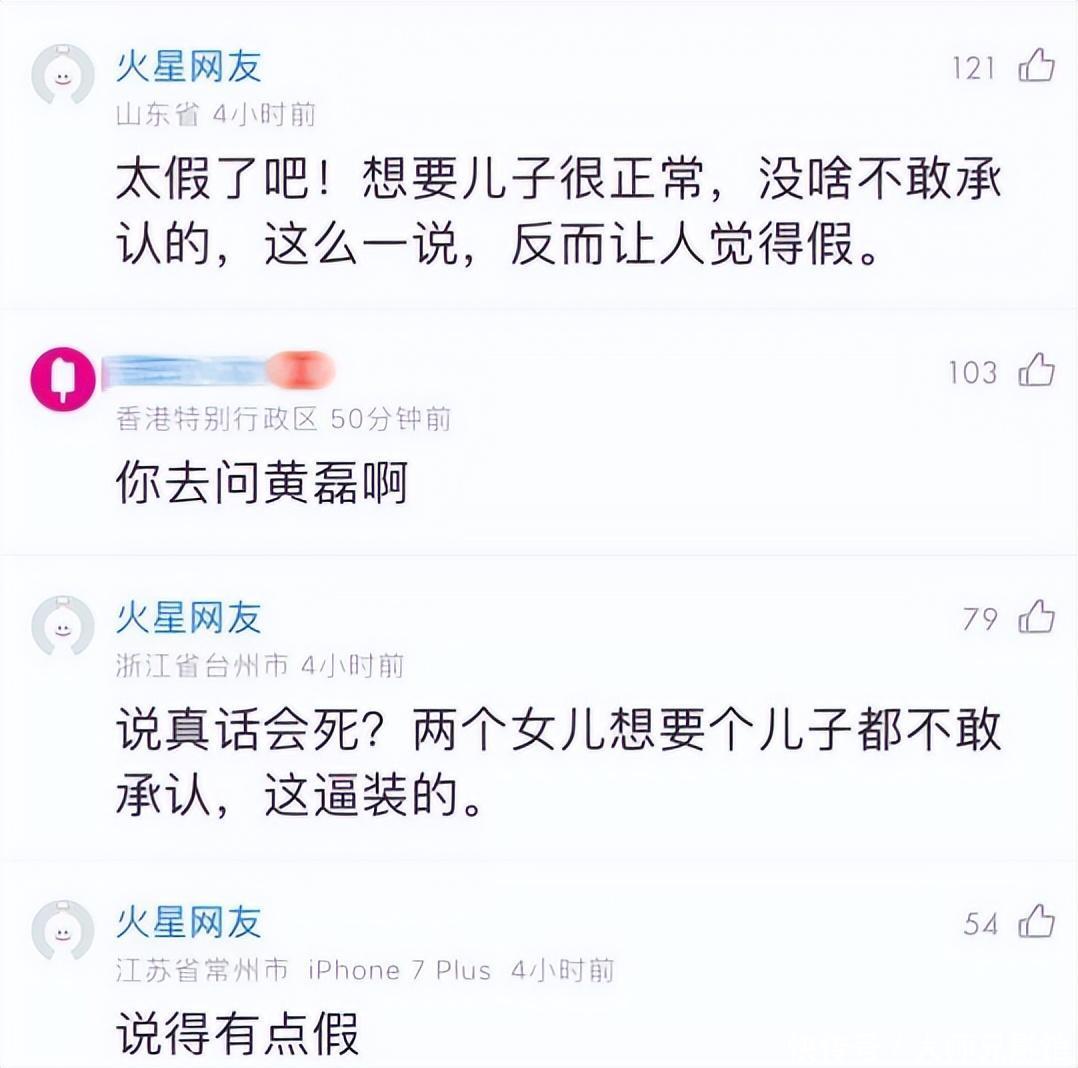Viewport: 1078px width, 1068px height.
Task: Open the Hong Kong user's pink avatar
Action: coord(63,379)
